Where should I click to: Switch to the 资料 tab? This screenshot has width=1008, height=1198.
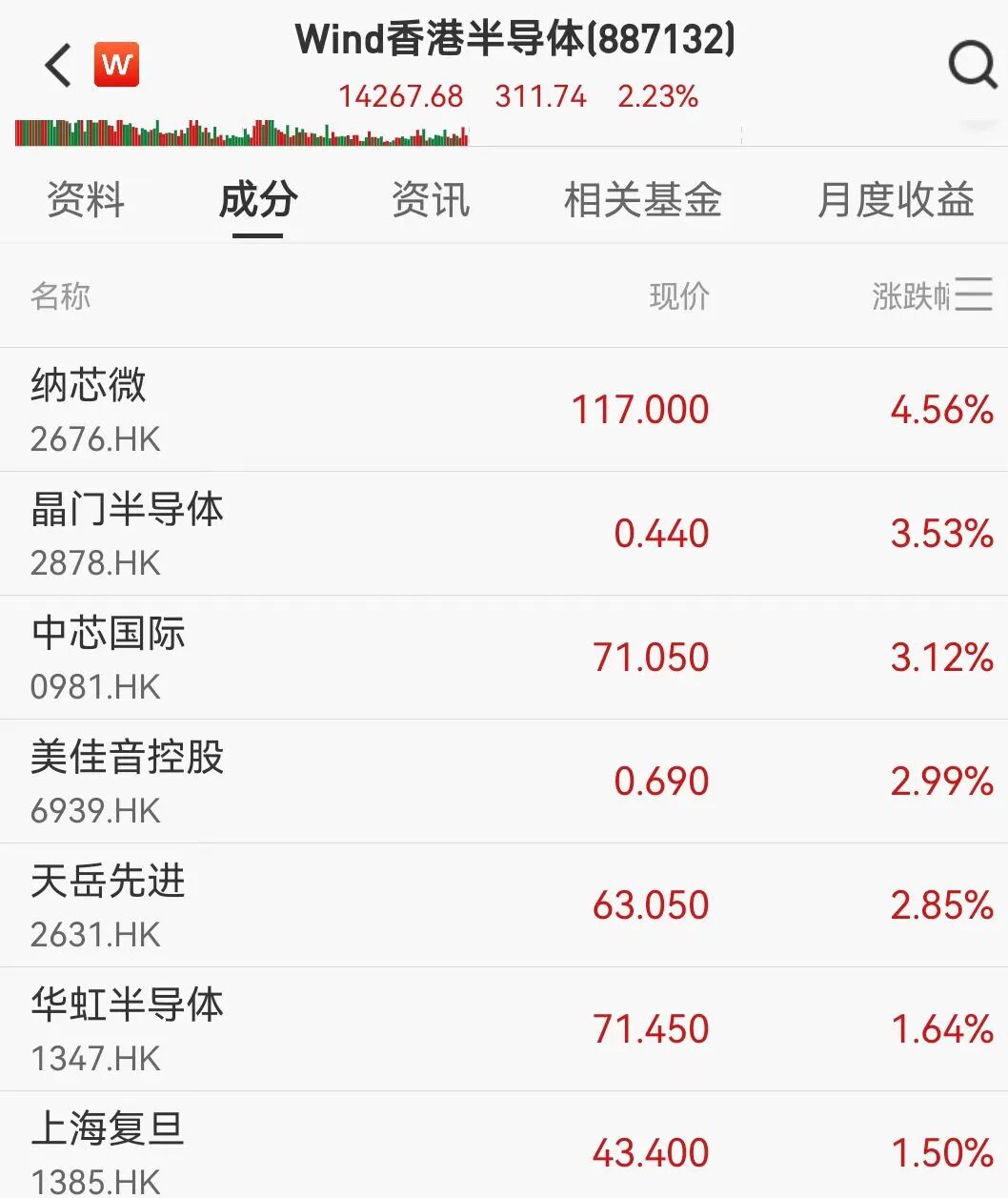pyautogui.click(x=86, y=200)
